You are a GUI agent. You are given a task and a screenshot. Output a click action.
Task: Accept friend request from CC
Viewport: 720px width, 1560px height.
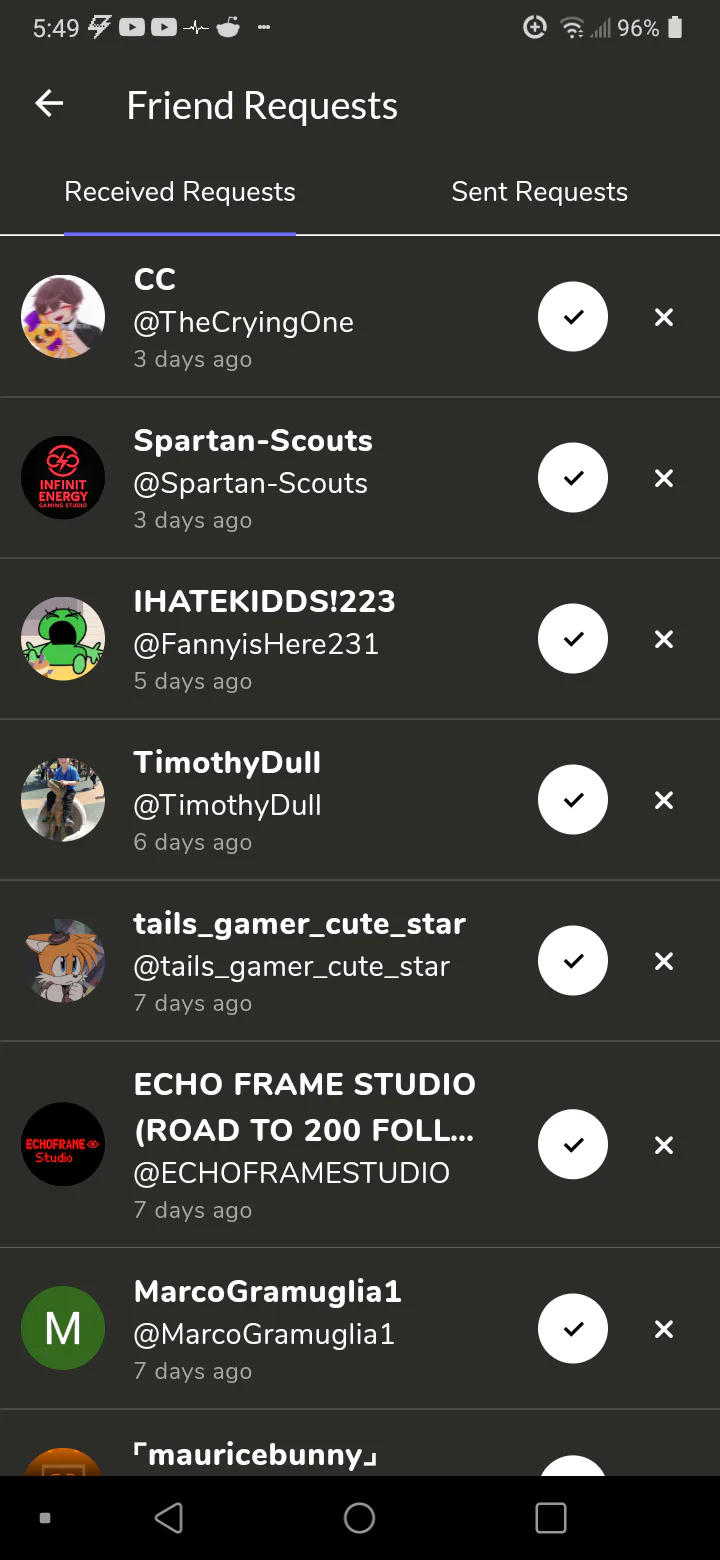(573, 317)
